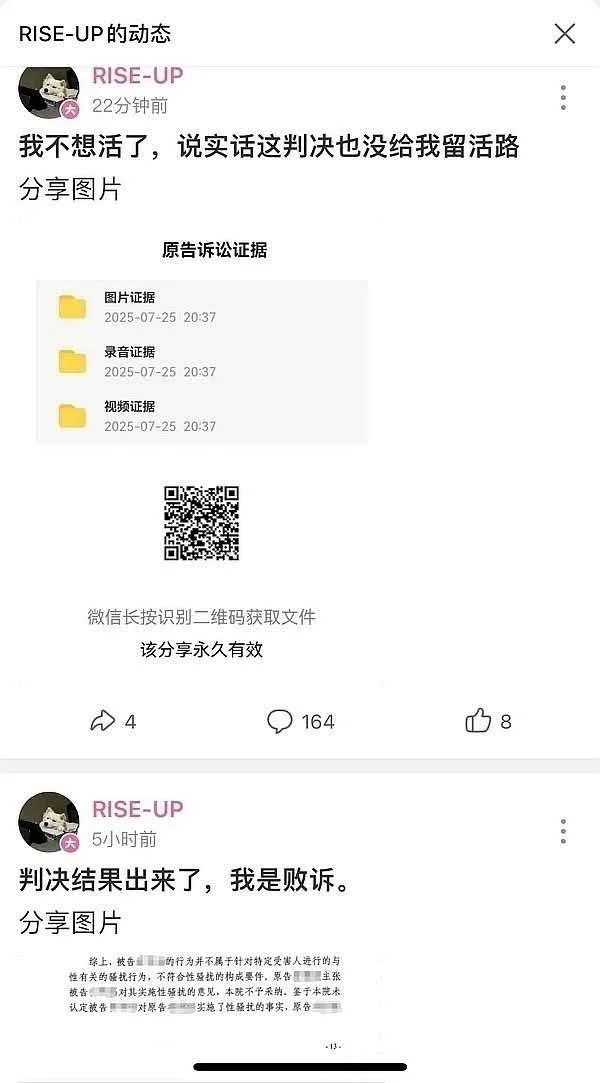Open overflow menu on the 5小时前 post
The width and height of the screenshot is (600, 1083).
(563, 831)
